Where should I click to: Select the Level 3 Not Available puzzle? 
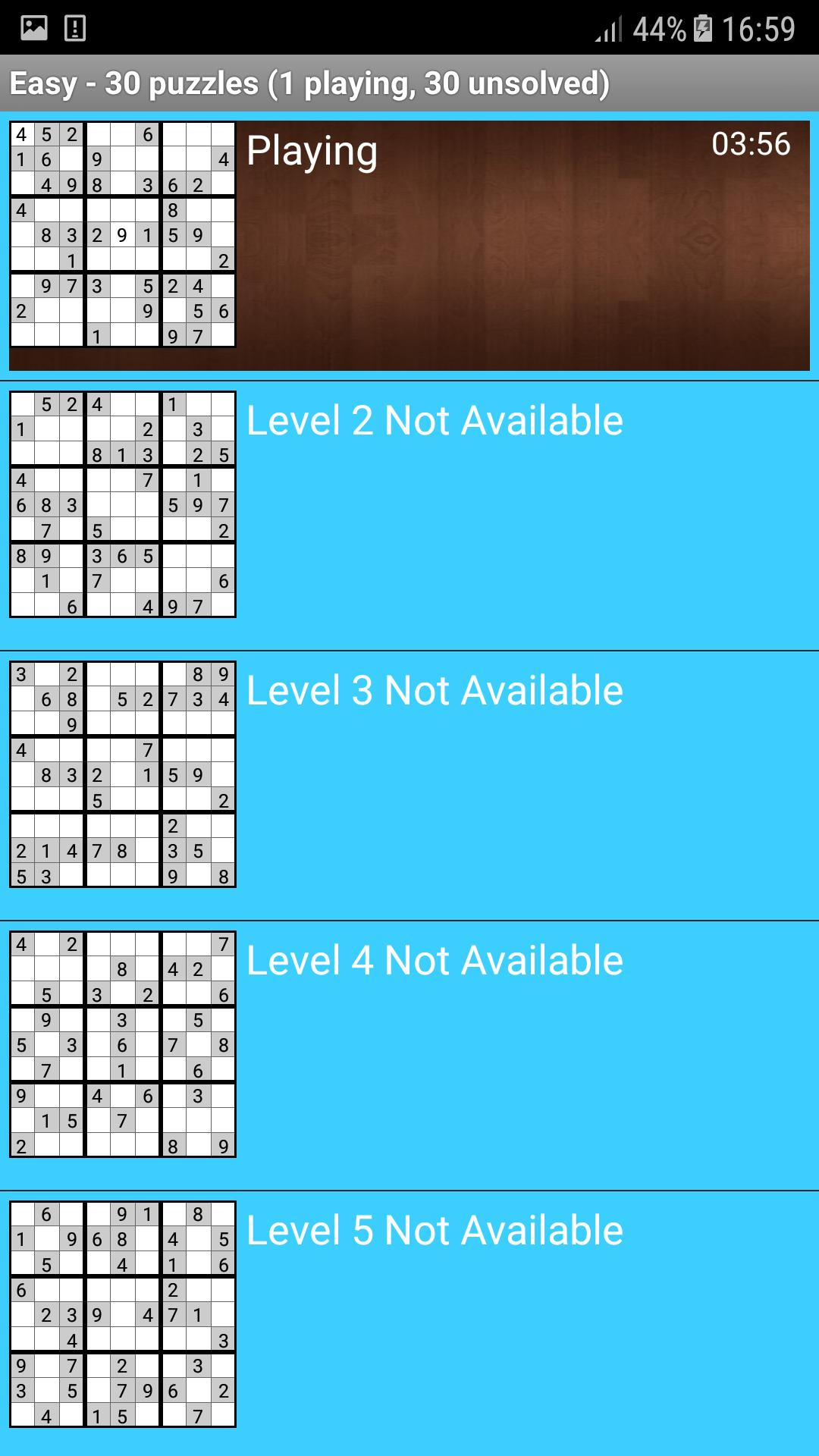point(409,786)
